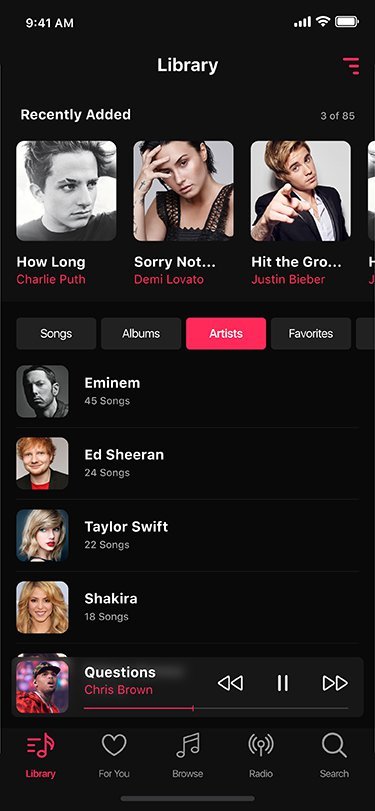Select the Artists chip
Screen dimensions: 375x811
226,334
